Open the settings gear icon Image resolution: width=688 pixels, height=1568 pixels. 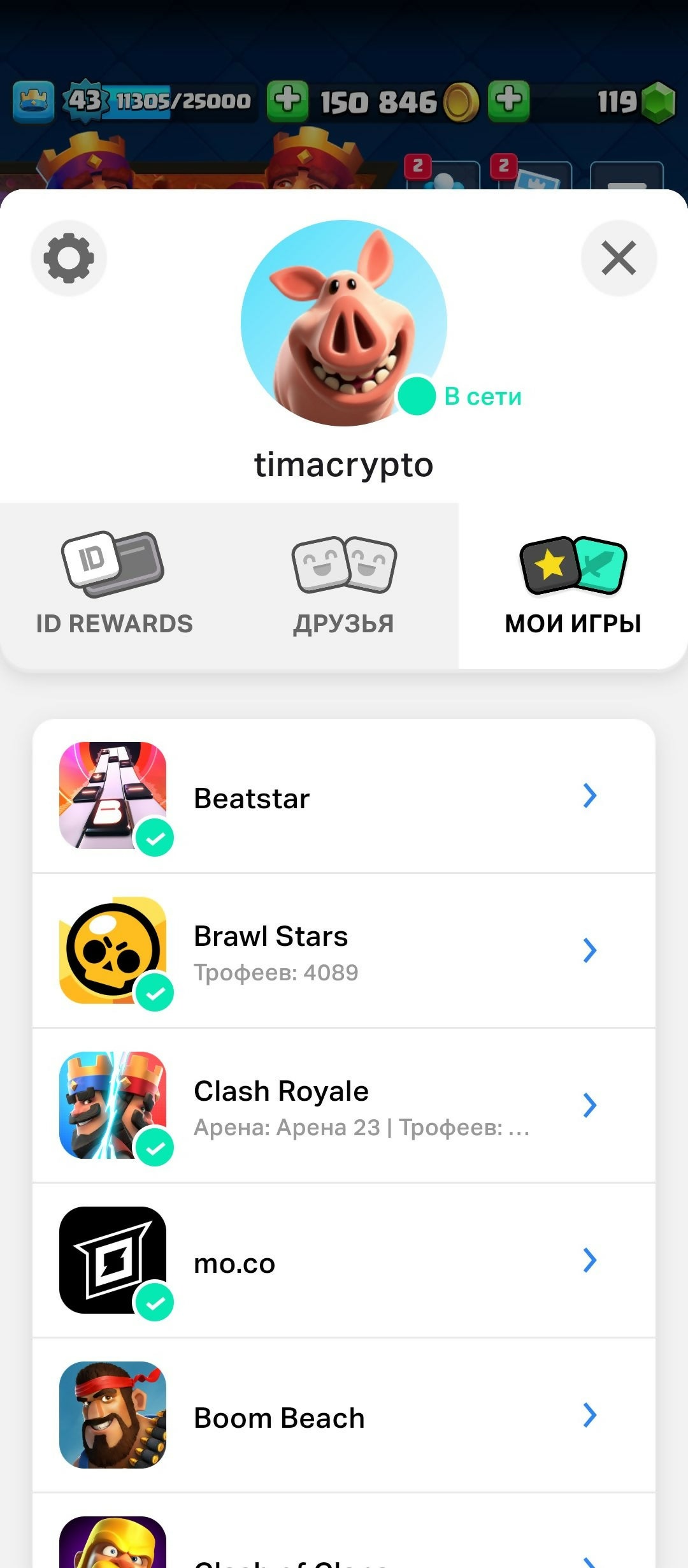[69, 258]
